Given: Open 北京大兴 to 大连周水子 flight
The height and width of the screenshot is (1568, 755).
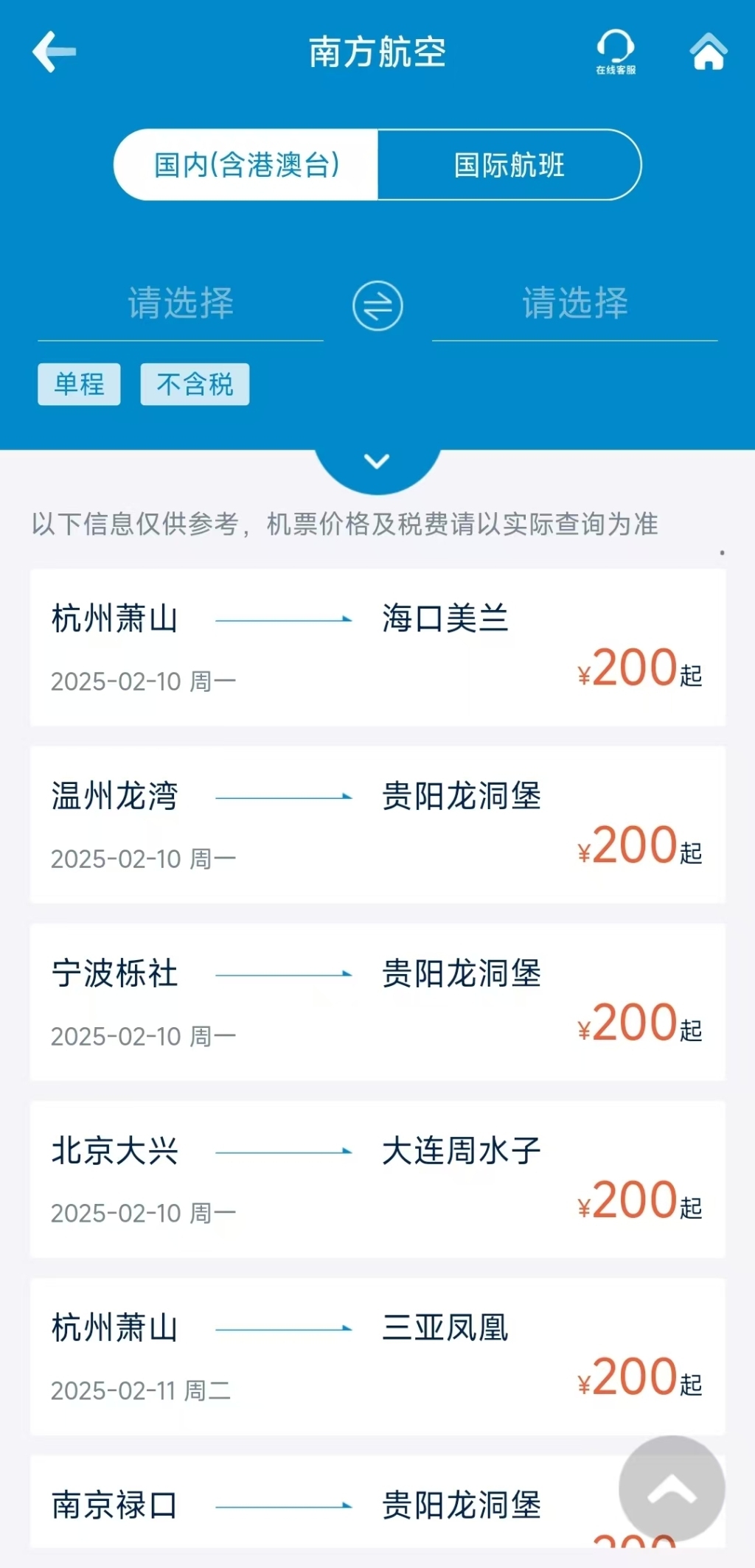Looking at the screenshot, I should [377, 1179].
